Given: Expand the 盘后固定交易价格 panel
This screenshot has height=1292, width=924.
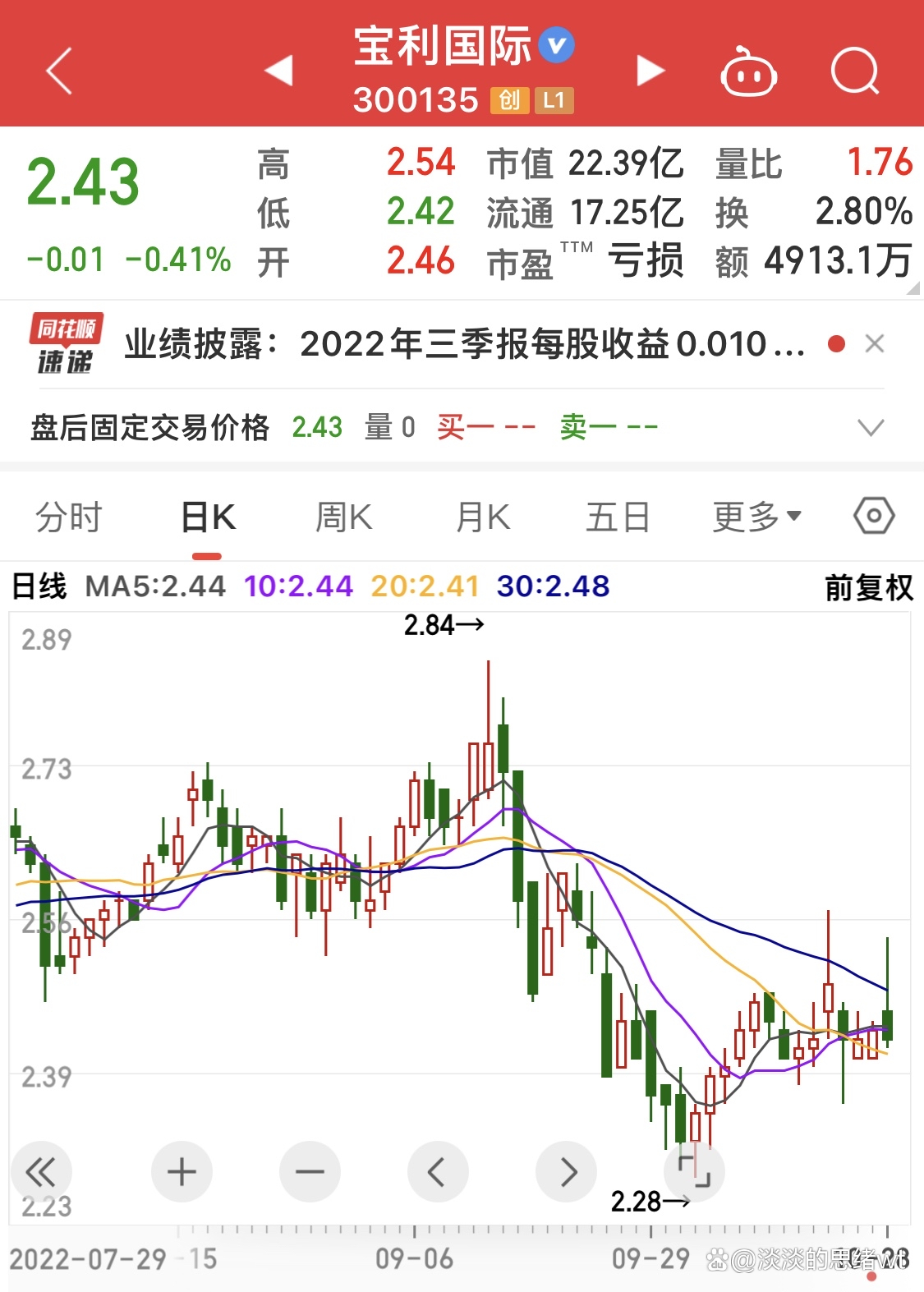Looking at the screenshot, I should coord(871,427).
